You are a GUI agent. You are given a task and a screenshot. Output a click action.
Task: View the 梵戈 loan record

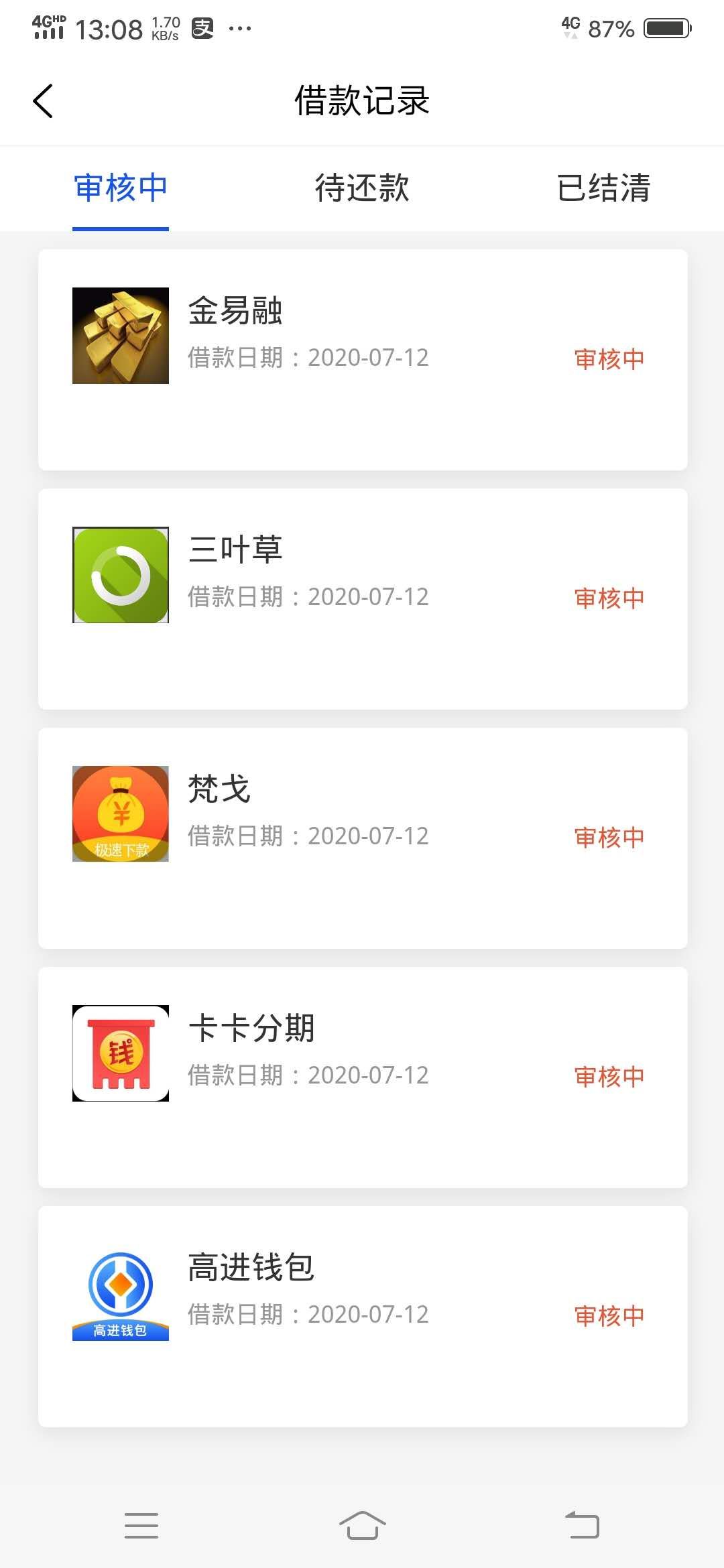363,838
